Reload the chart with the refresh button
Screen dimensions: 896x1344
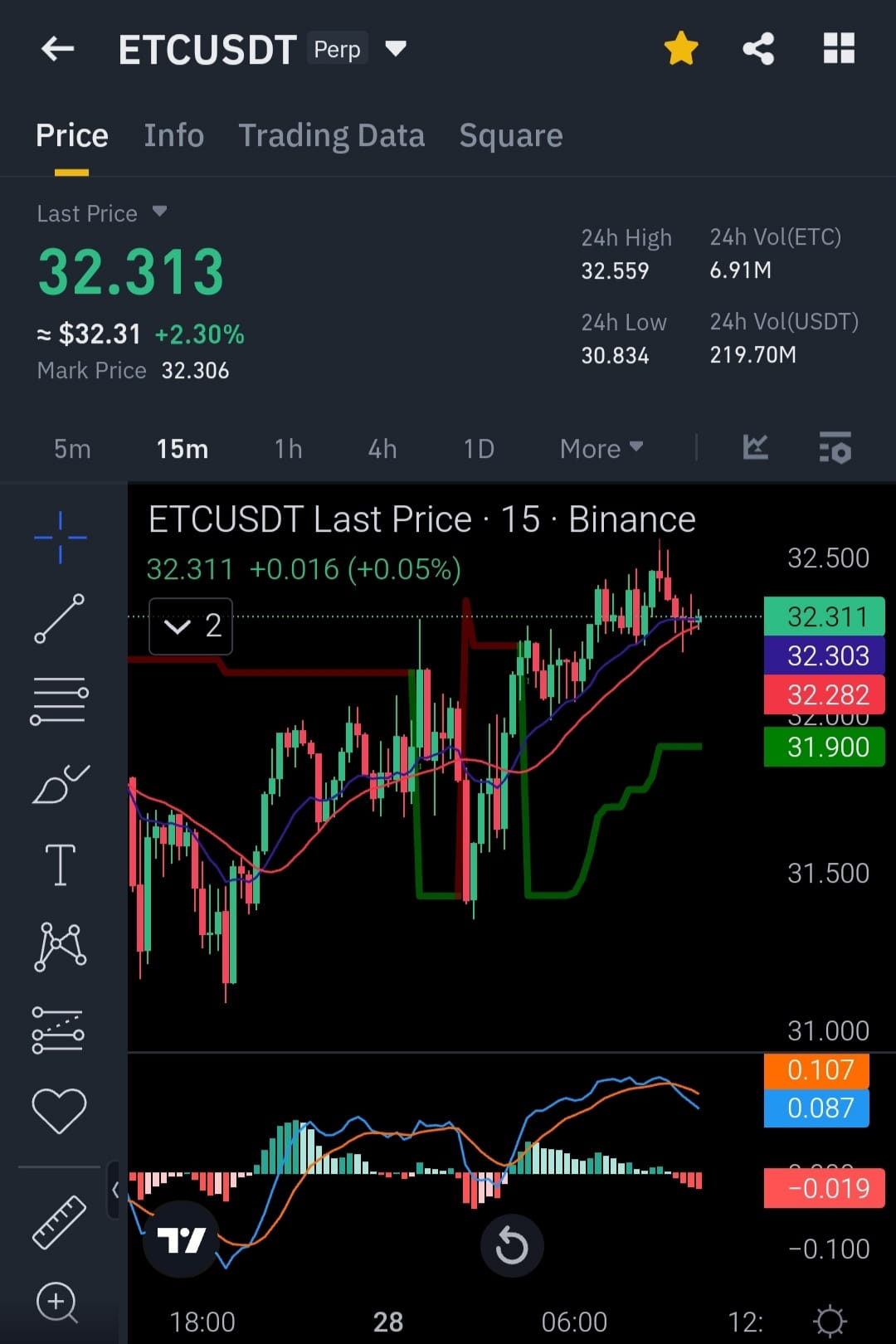pos(512,1244)
